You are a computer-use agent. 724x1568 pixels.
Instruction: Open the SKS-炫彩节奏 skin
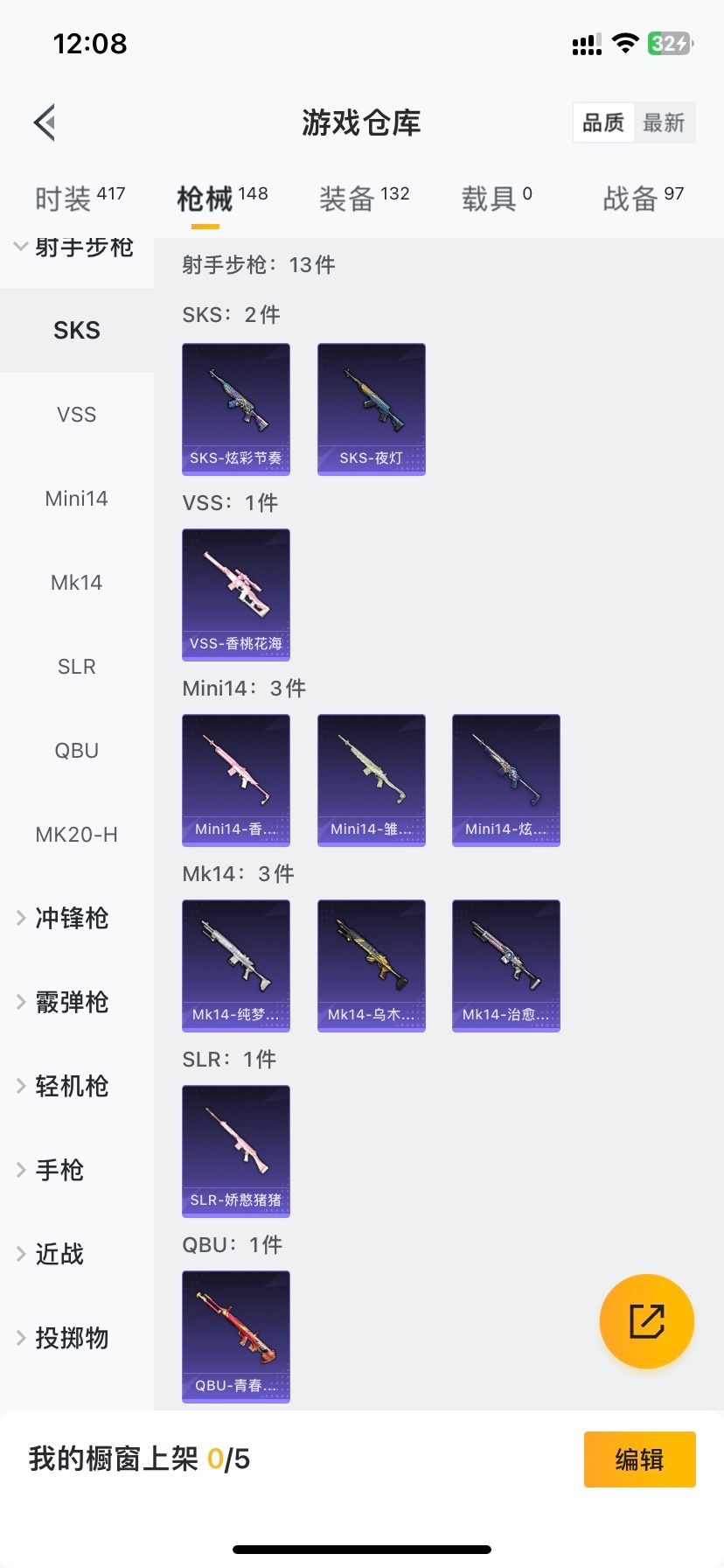[236, 409]
